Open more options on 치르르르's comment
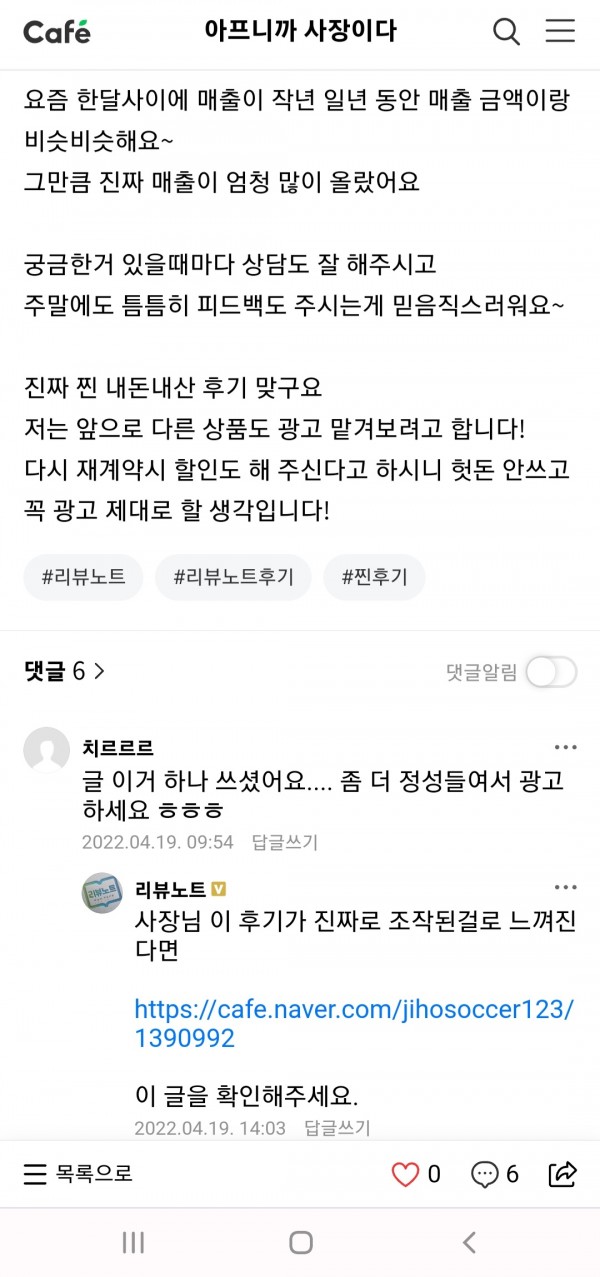This screenshot has width=600, height=1277. pos(565,747)
